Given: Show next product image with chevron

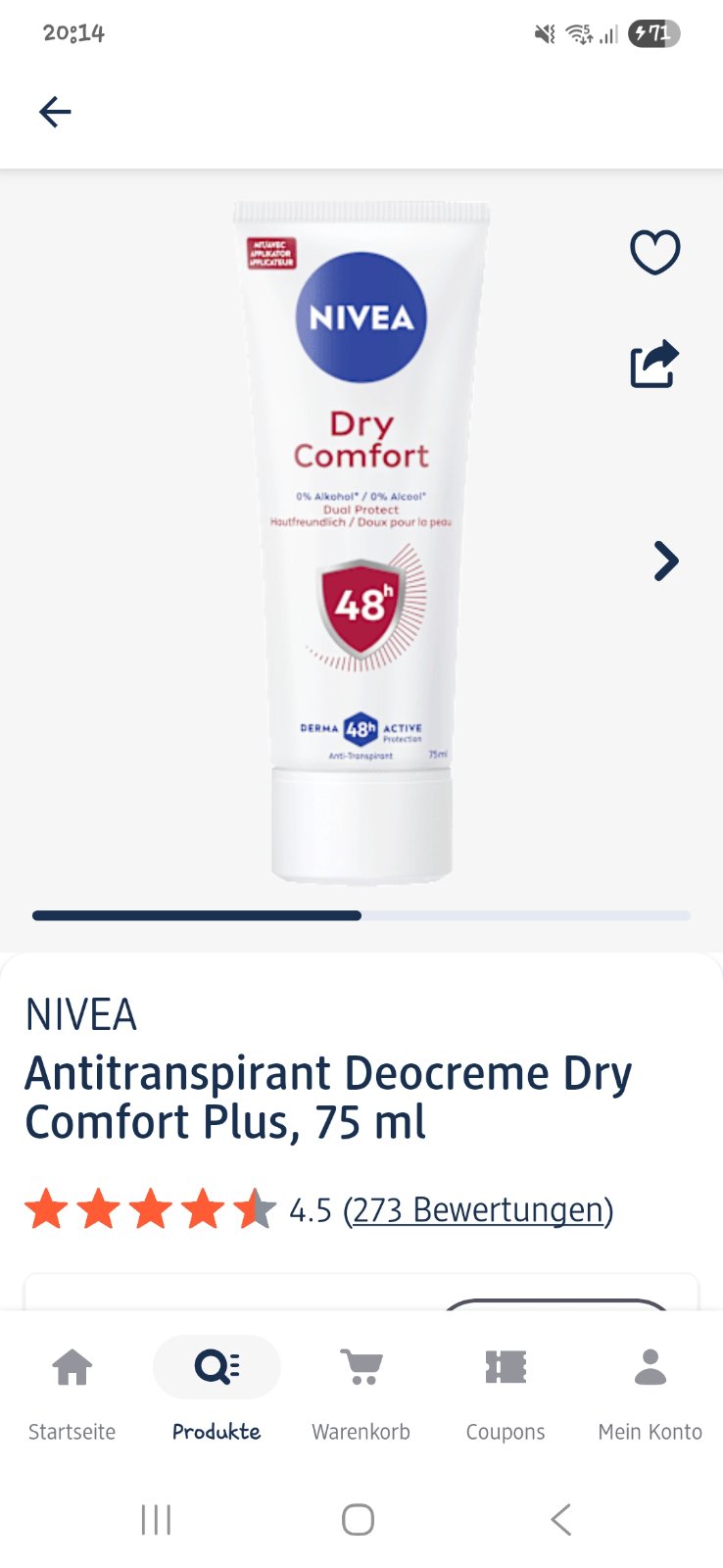Looking at the screenshot, I should tap(665, 562).
